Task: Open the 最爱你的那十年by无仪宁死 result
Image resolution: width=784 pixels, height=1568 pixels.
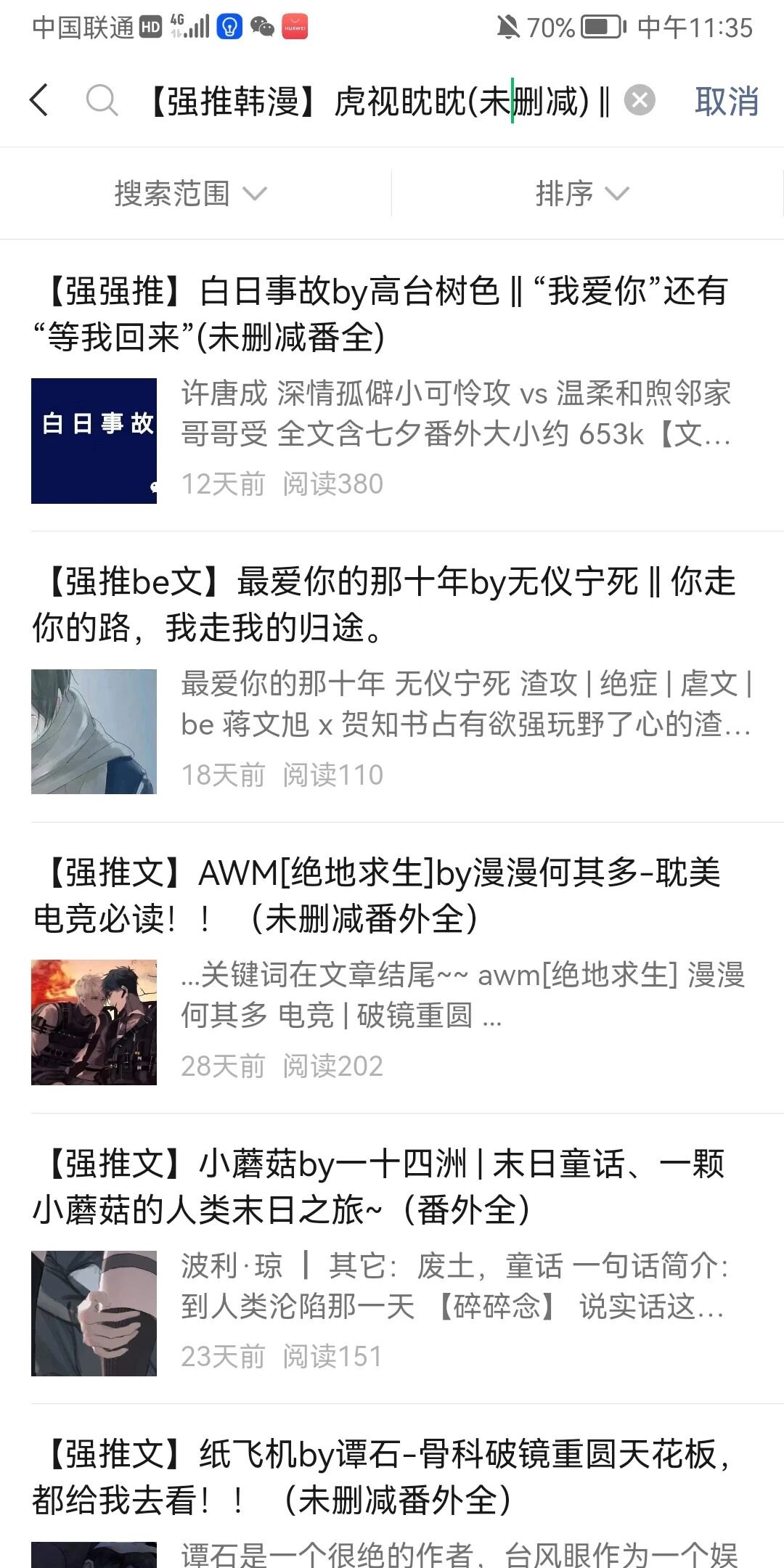Action: (392, 677)
